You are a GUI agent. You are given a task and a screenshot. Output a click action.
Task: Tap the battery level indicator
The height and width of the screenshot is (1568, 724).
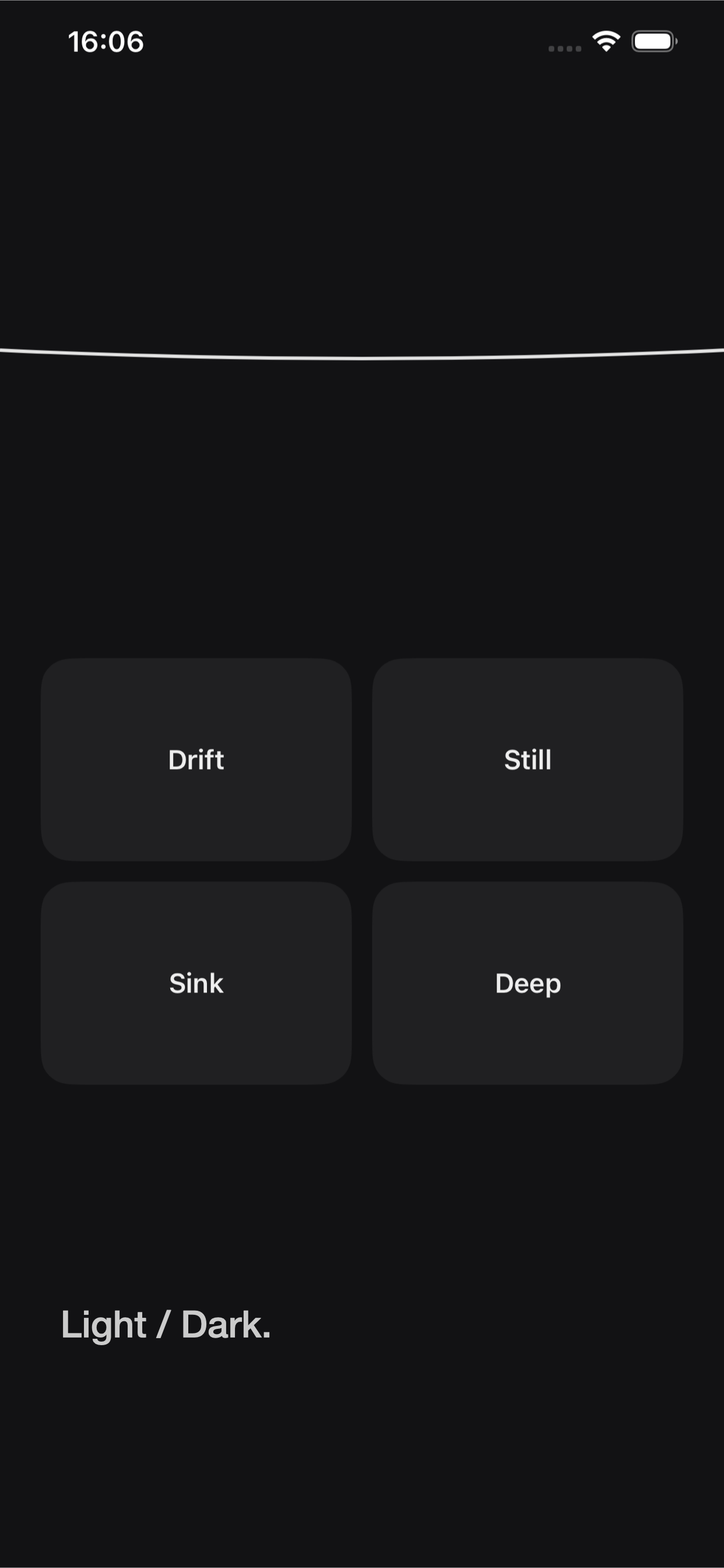pyautogui.click(x=655, y=41)
